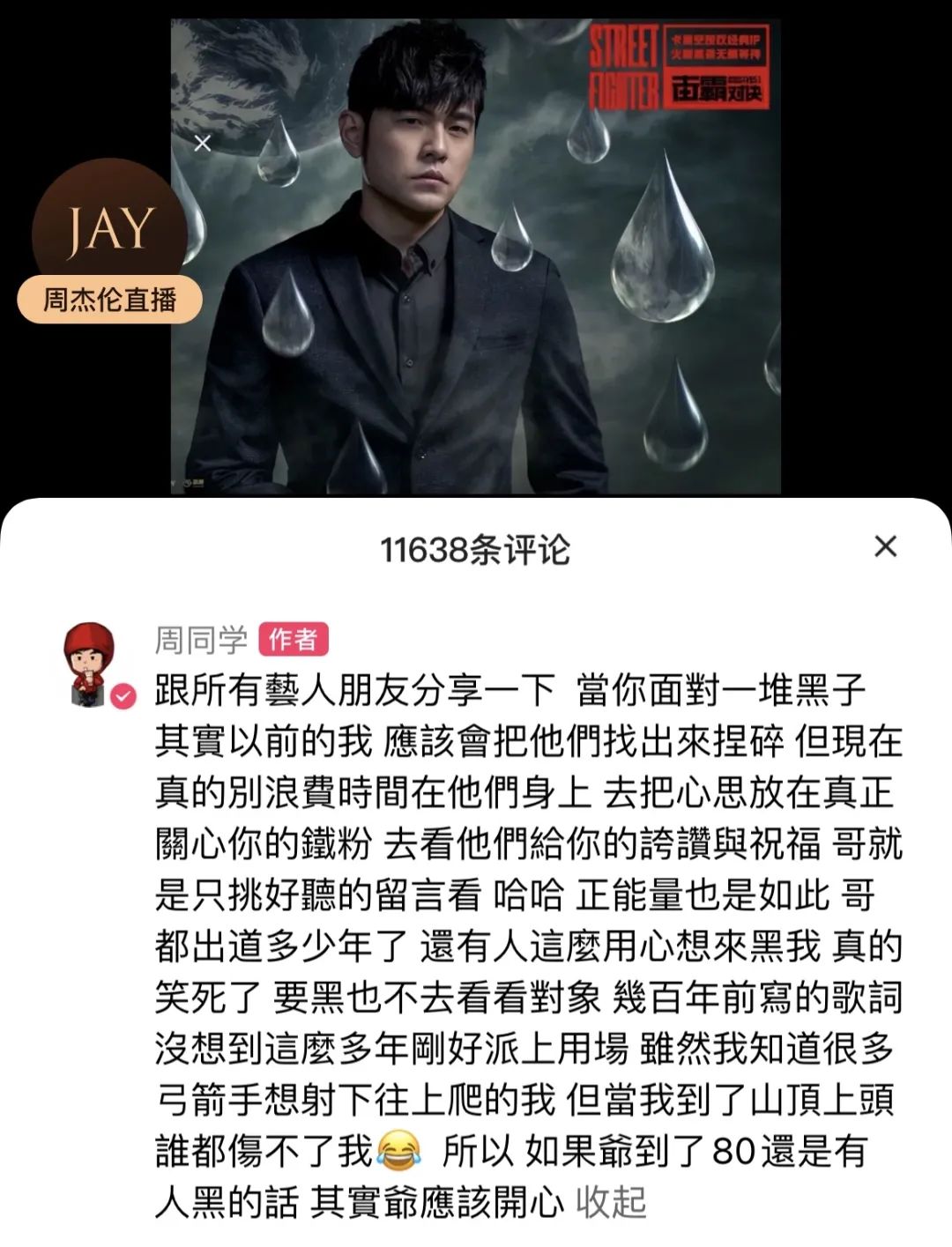Dismiss the 周杰伦直播 floating badge
The height and width of the screenshot is (1247, 952).
point(203,143)
